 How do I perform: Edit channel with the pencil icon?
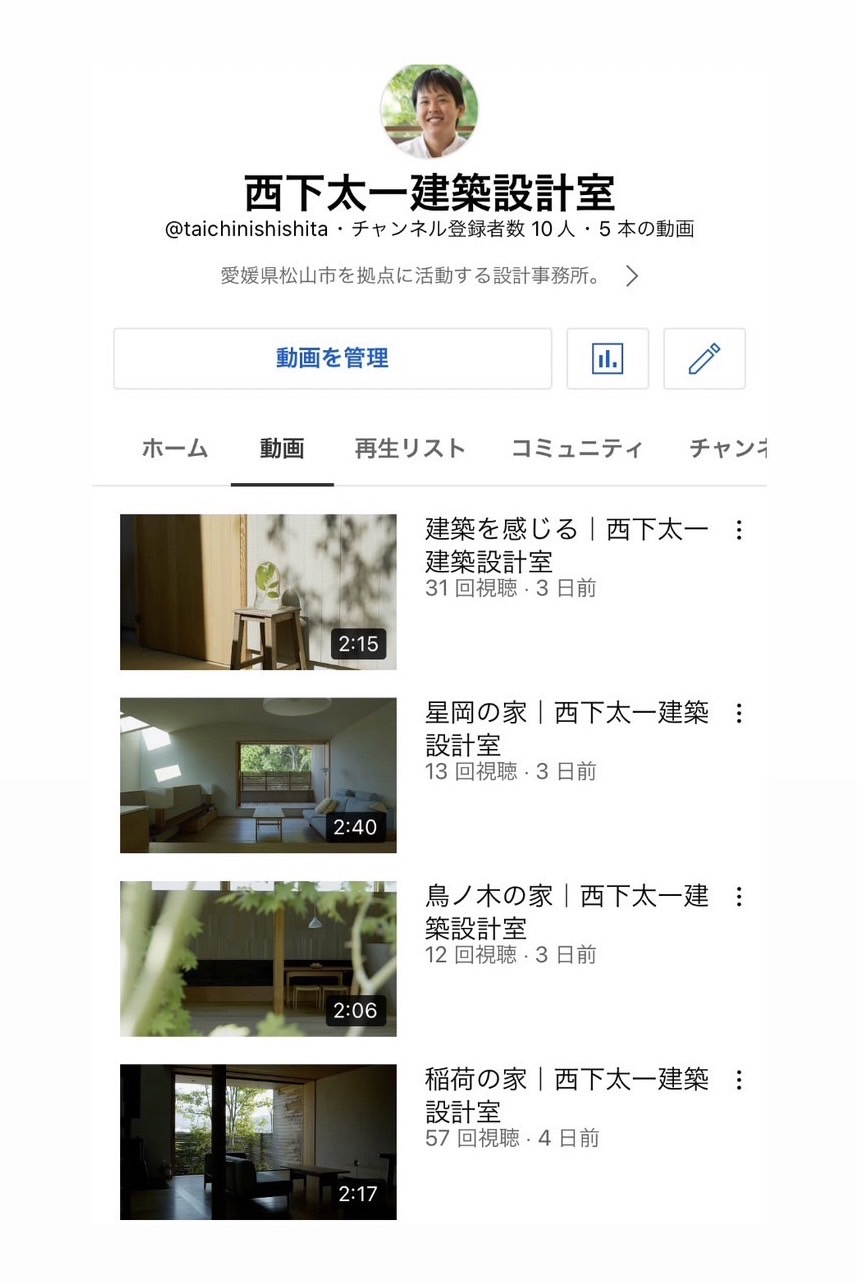(704, 358)
